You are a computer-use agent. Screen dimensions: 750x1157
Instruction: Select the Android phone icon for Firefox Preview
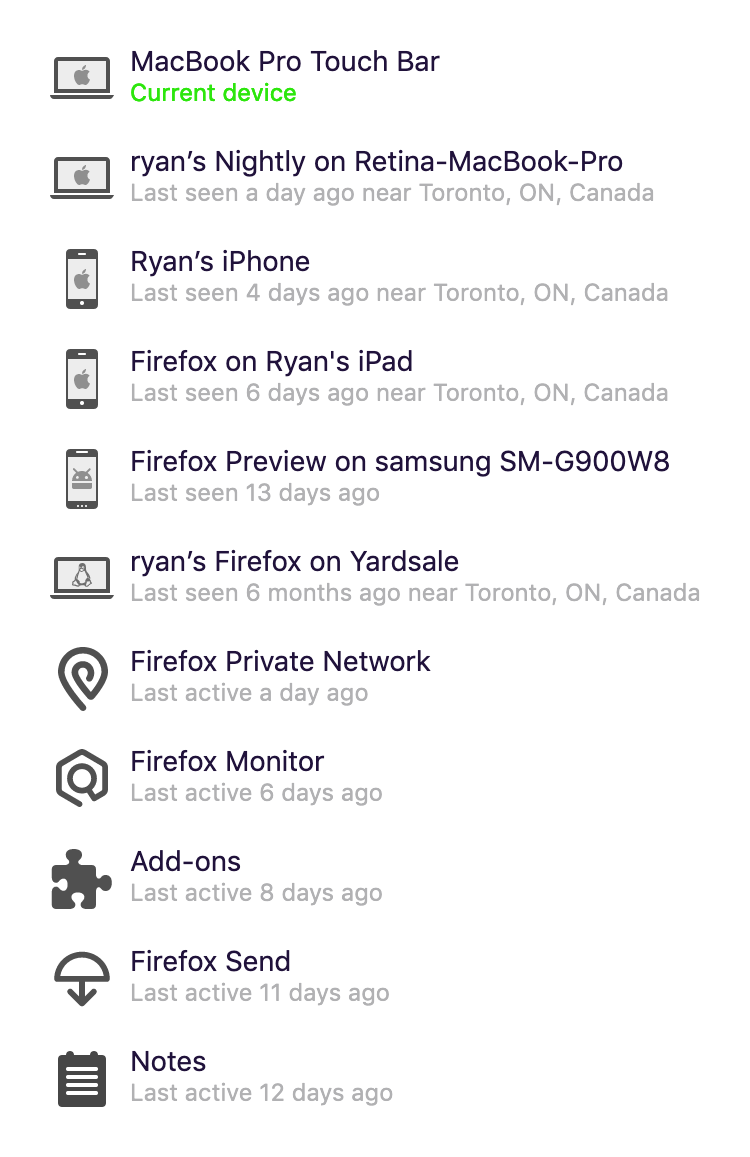point(81,477)
